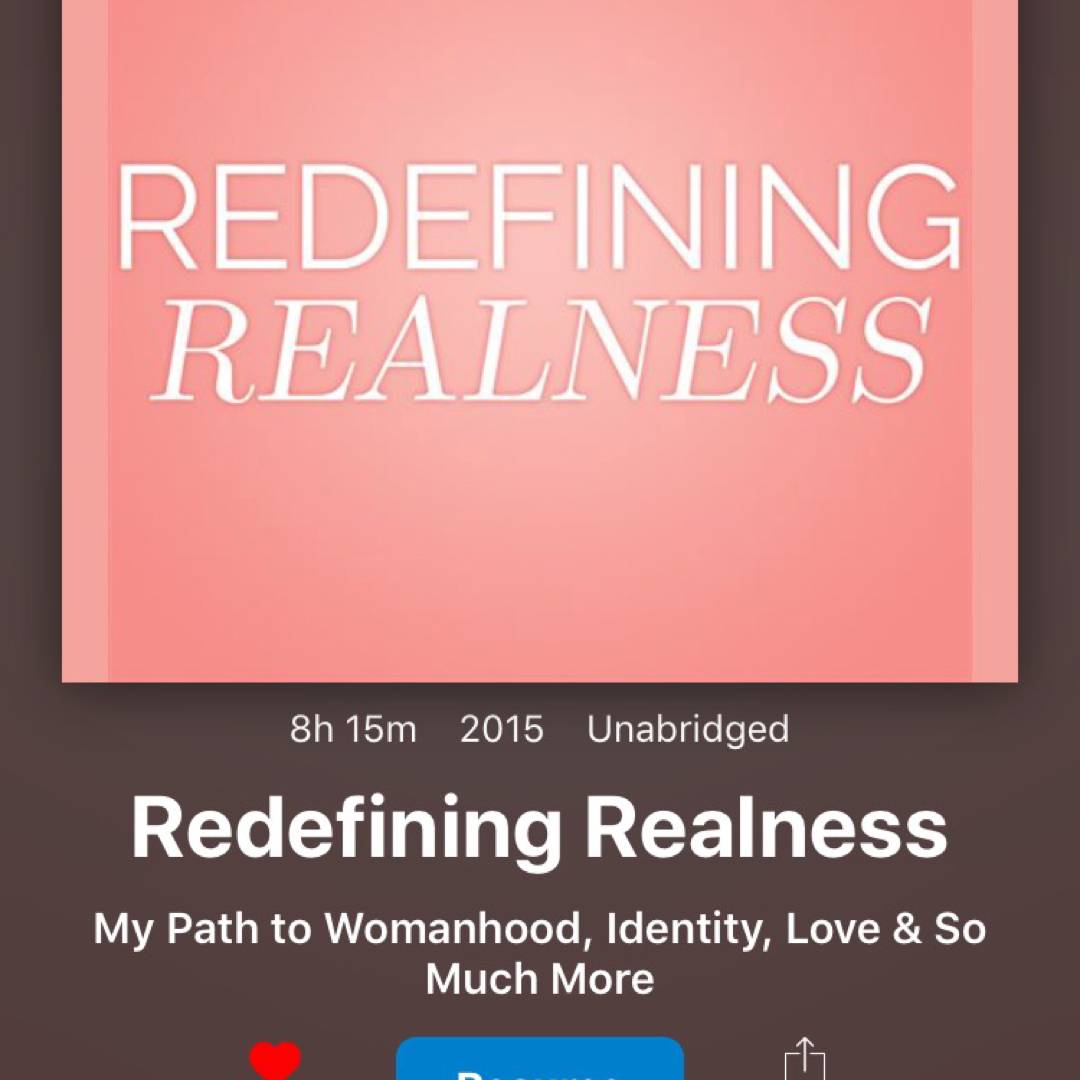Tap the red heart favorite icon
The width and height of the screenshot is (1080, 1080).
pyautogui.click(x=275, y=1061)
